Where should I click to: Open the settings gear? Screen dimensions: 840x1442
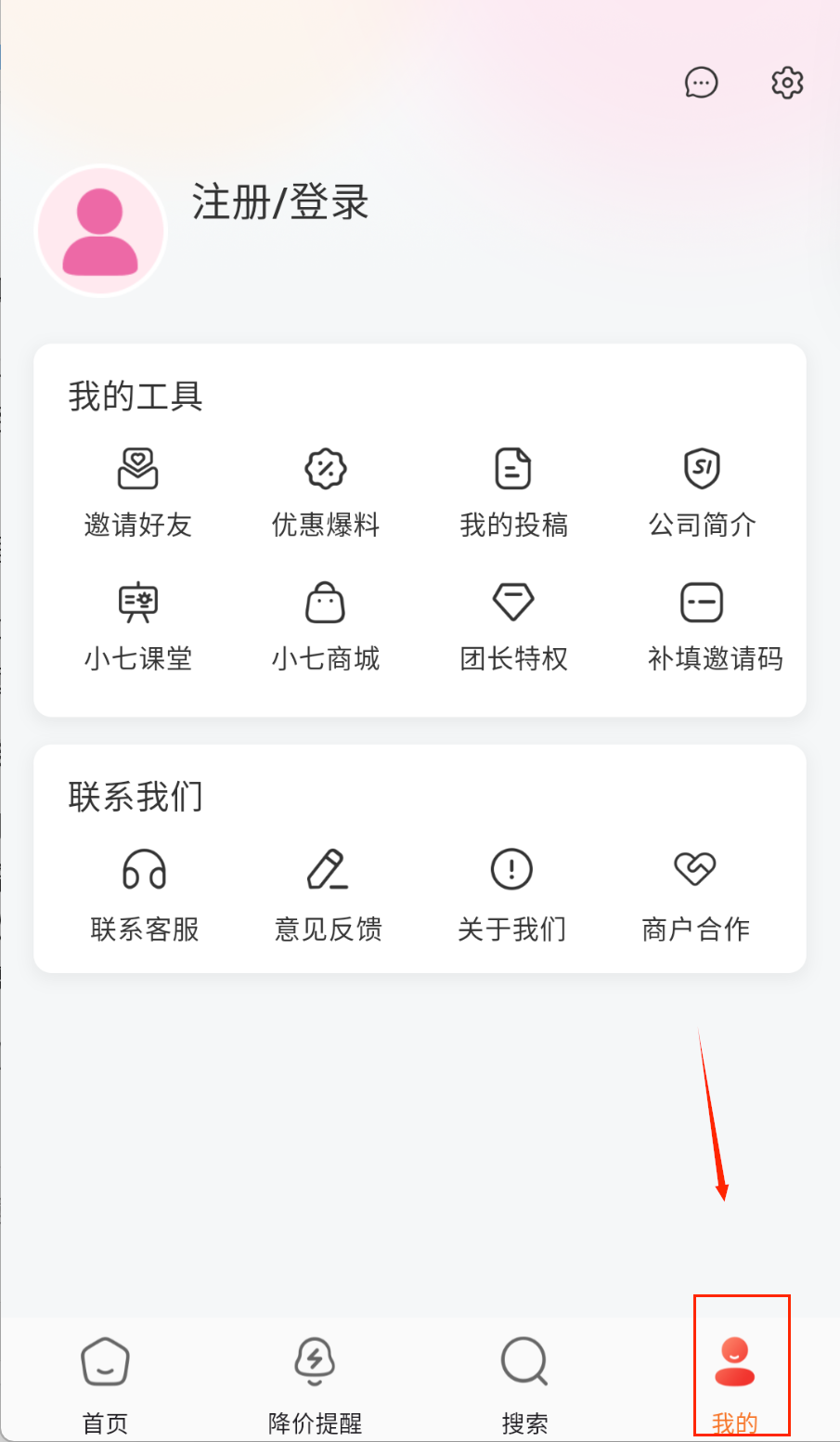point(787,83)
